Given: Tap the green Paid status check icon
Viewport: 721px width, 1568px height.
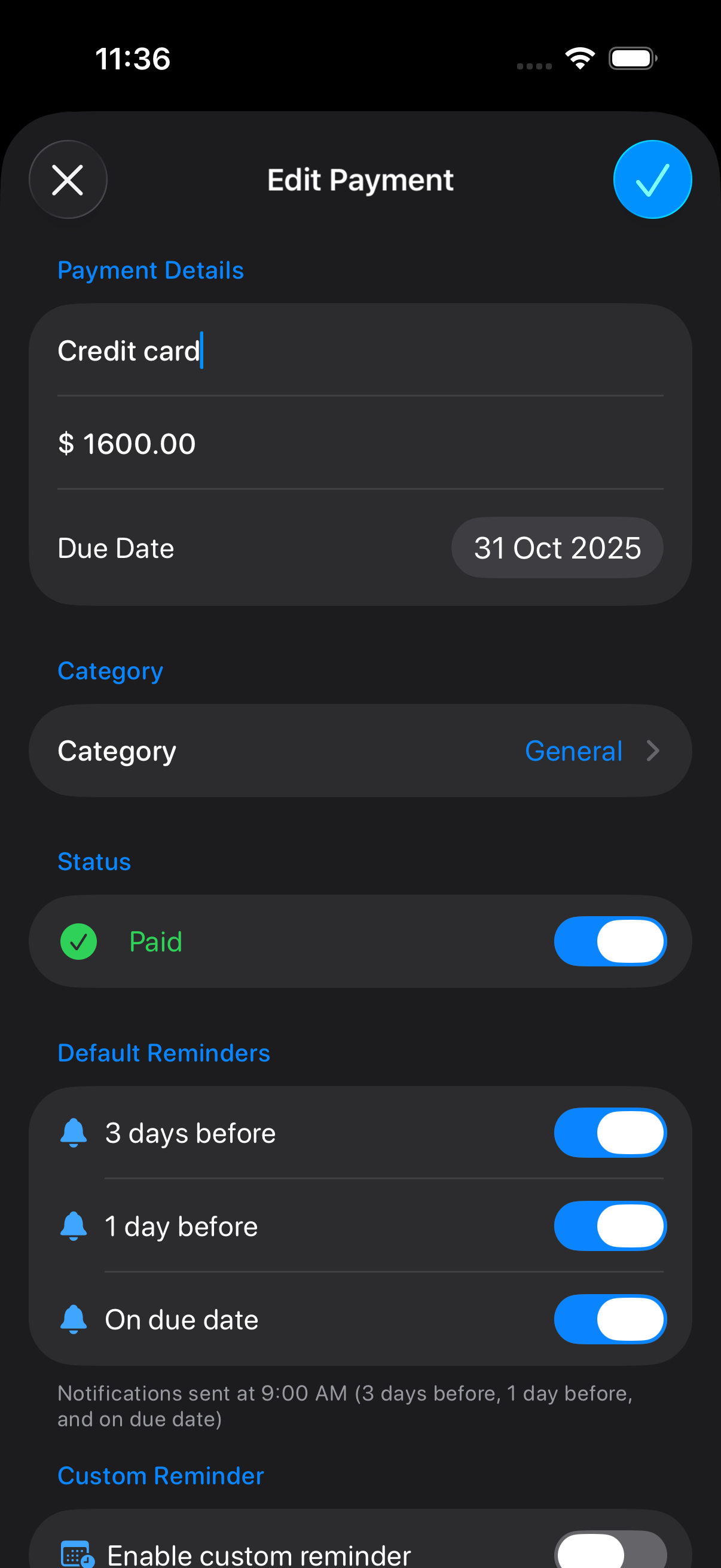Looking at the screenshot, I should tap(78, 941).
